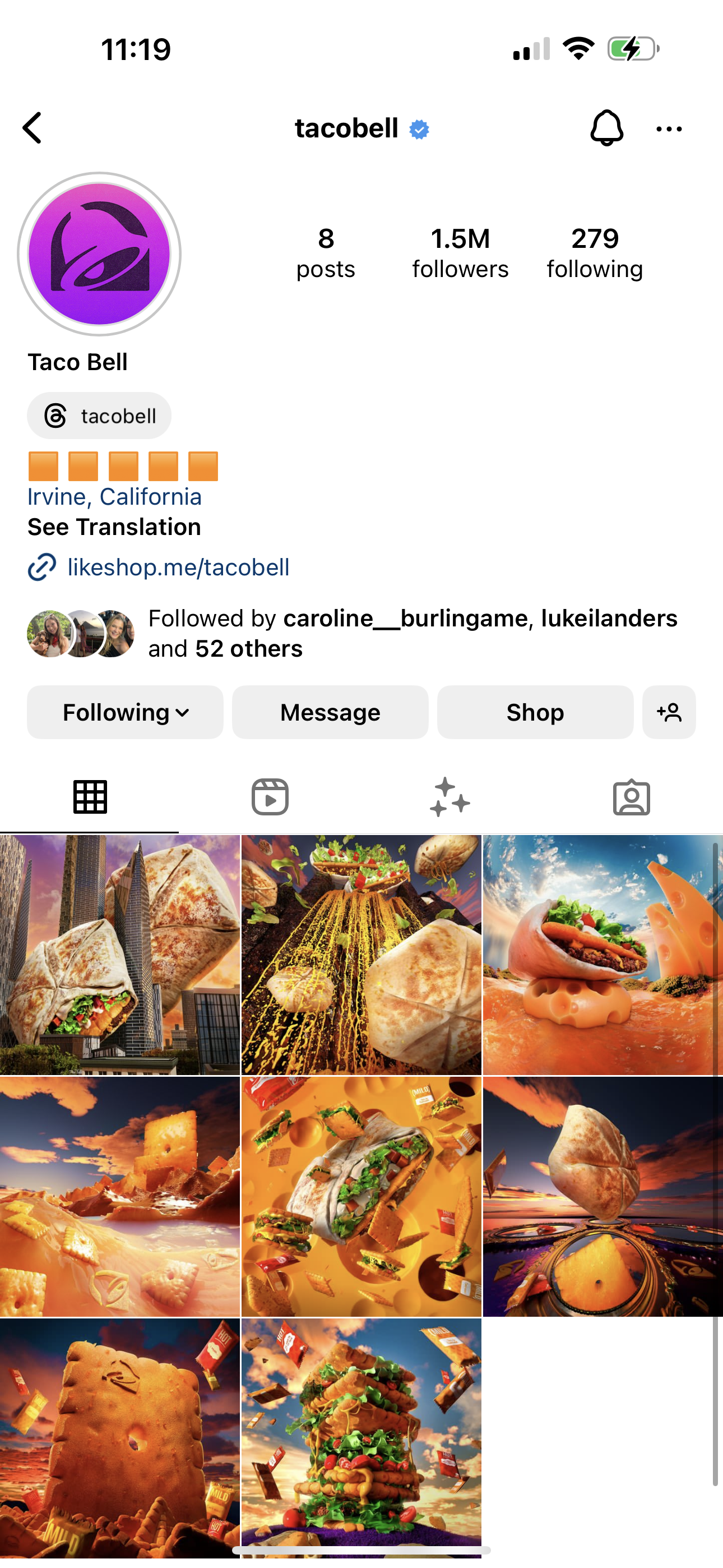View Taco Bell's profile picture
Image resolution: width=723 pixels, height=1568 pixels.
coord(99,254)
